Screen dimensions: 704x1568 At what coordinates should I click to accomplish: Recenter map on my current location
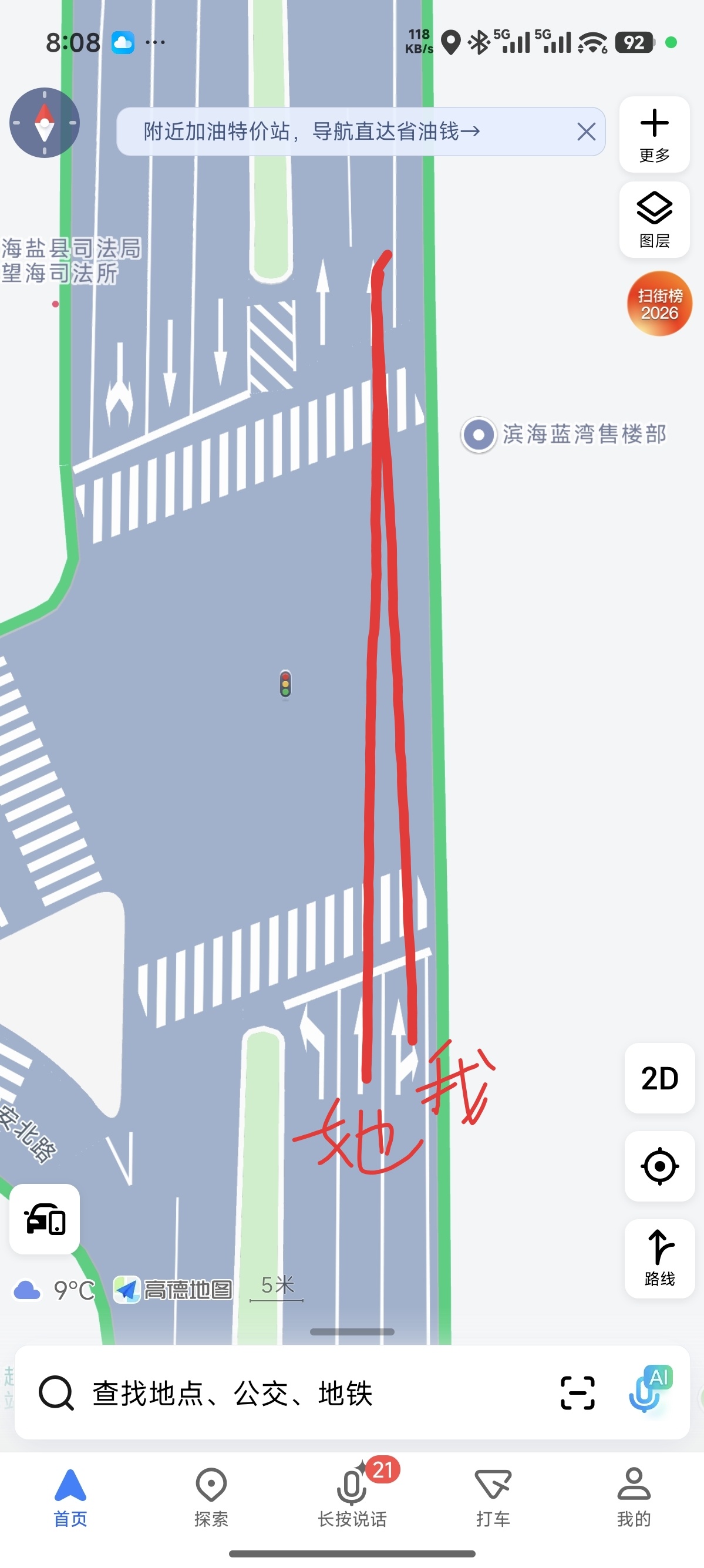659,1166
